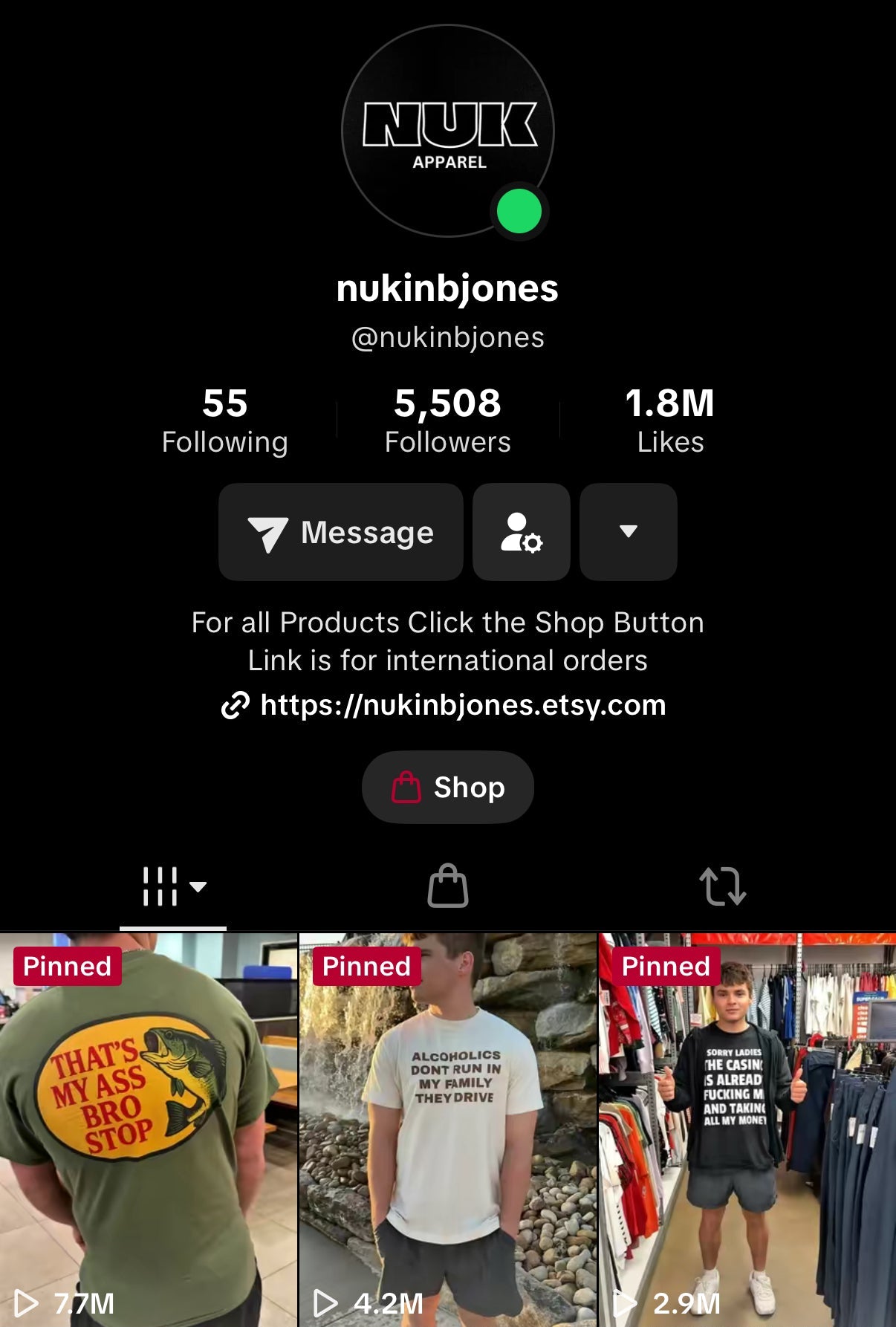Open pinned video with 4.2M views
The height and width of the screenshot is (1327, 896).
tap(447, 1129)
